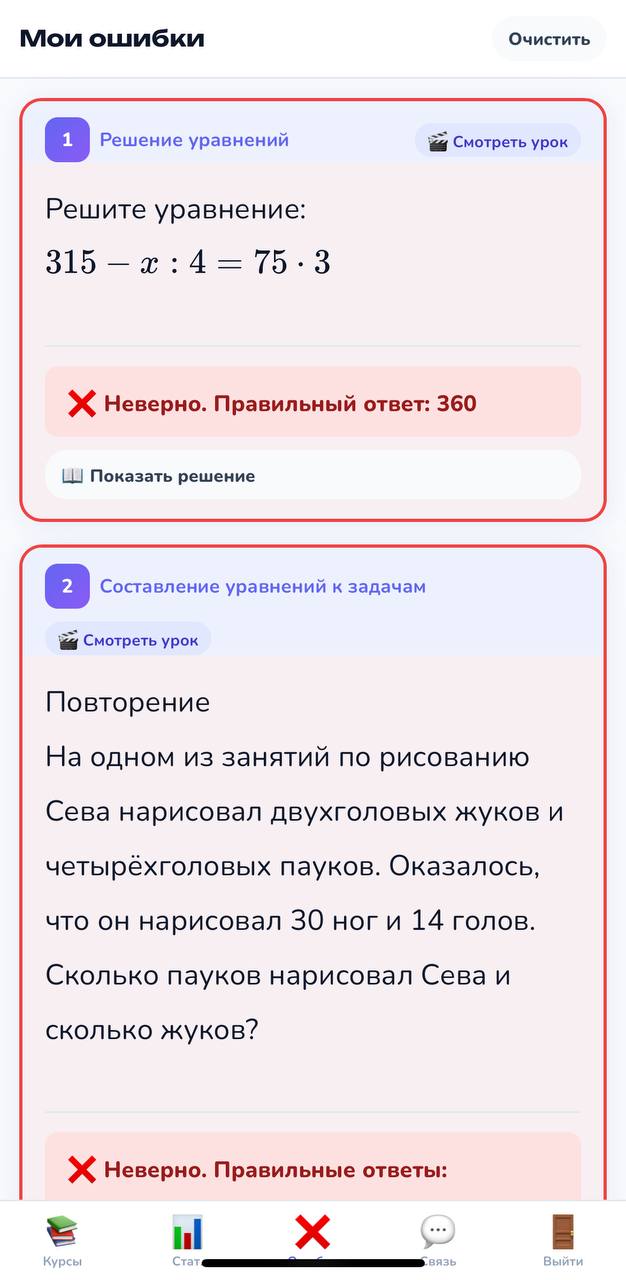Open the mistakes tab with red cross

pyautogui.click(x=312, y=1238)
